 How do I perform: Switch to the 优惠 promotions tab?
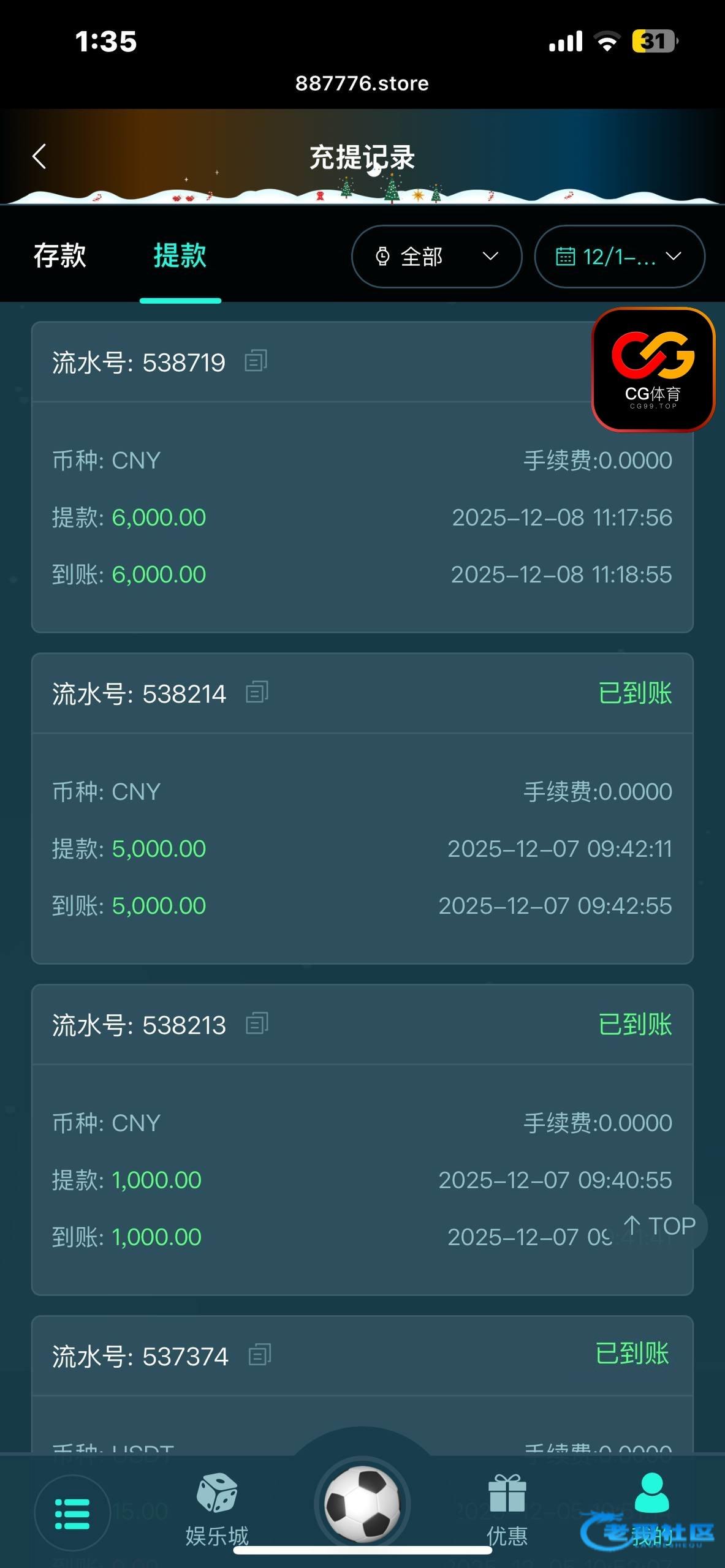[507, 1509]
